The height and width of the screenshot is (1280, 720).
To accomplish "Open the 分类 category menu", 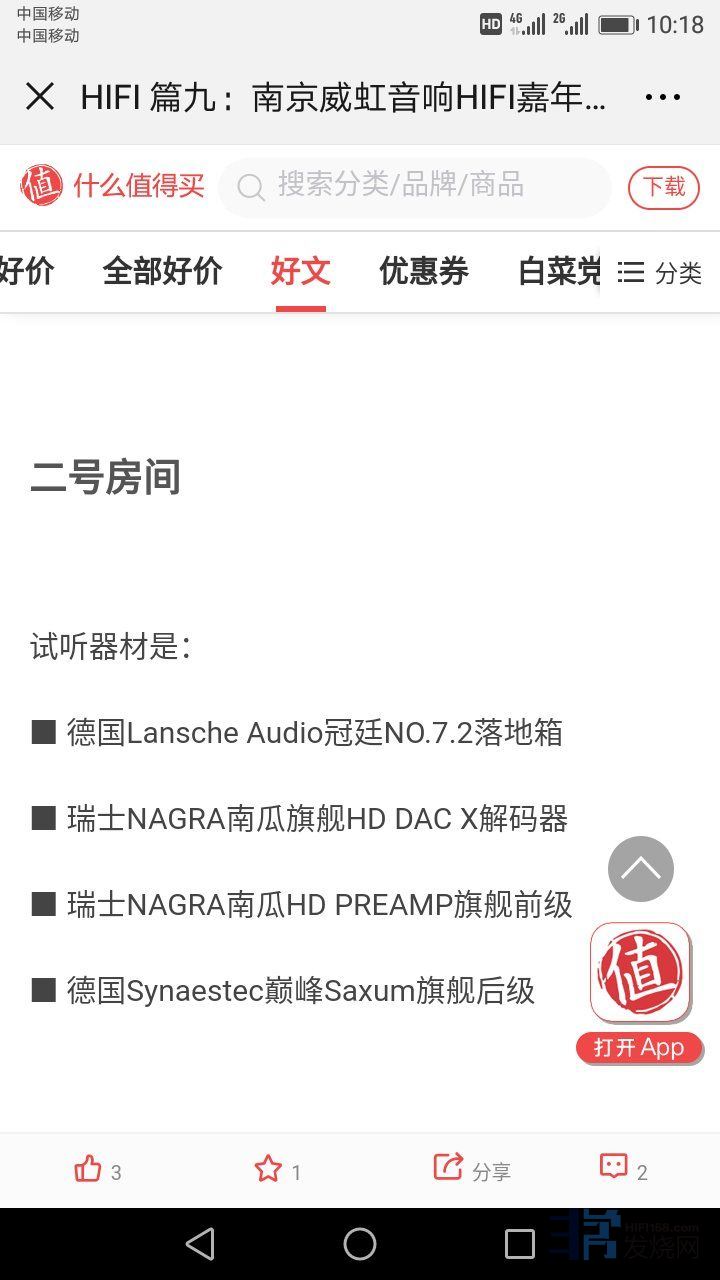I will point(660,272).
